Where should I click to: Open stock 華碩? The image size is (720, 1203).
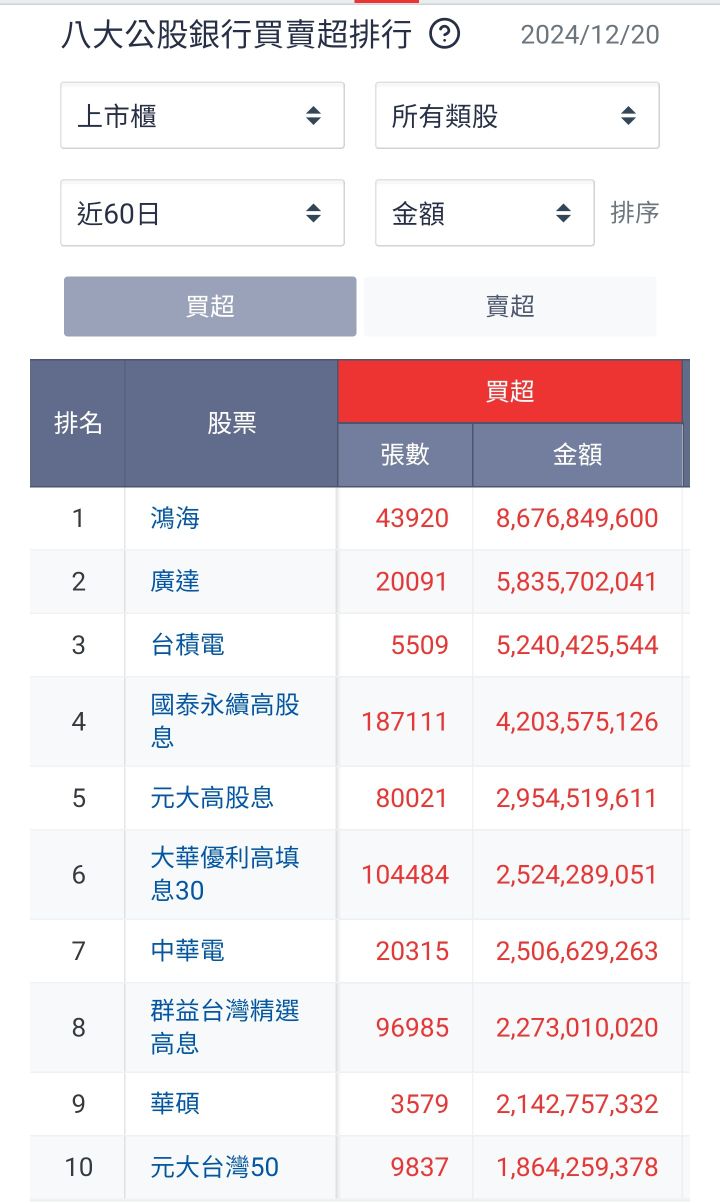pos(176,1104)
